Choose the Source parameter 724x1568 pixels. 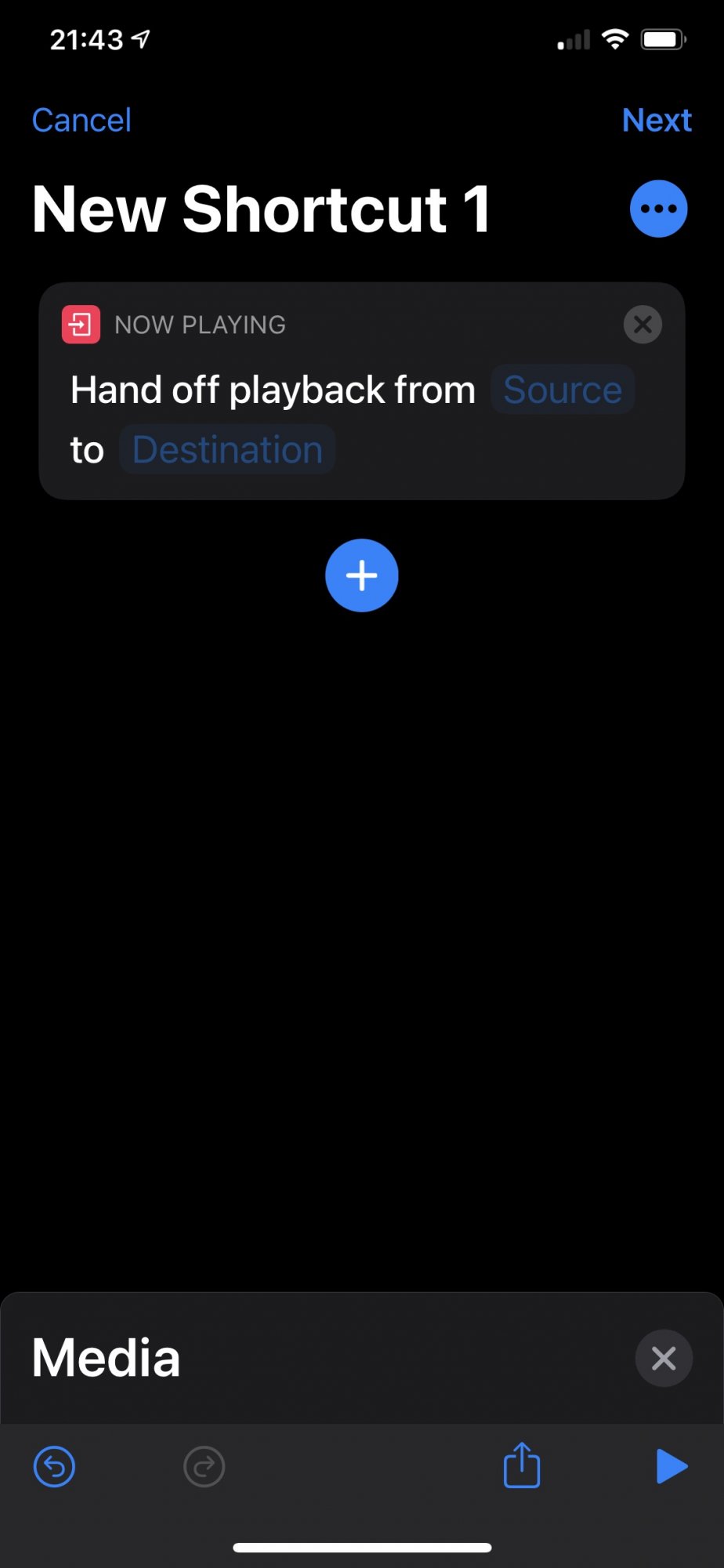pyautogui.click(x=563, y=389)
